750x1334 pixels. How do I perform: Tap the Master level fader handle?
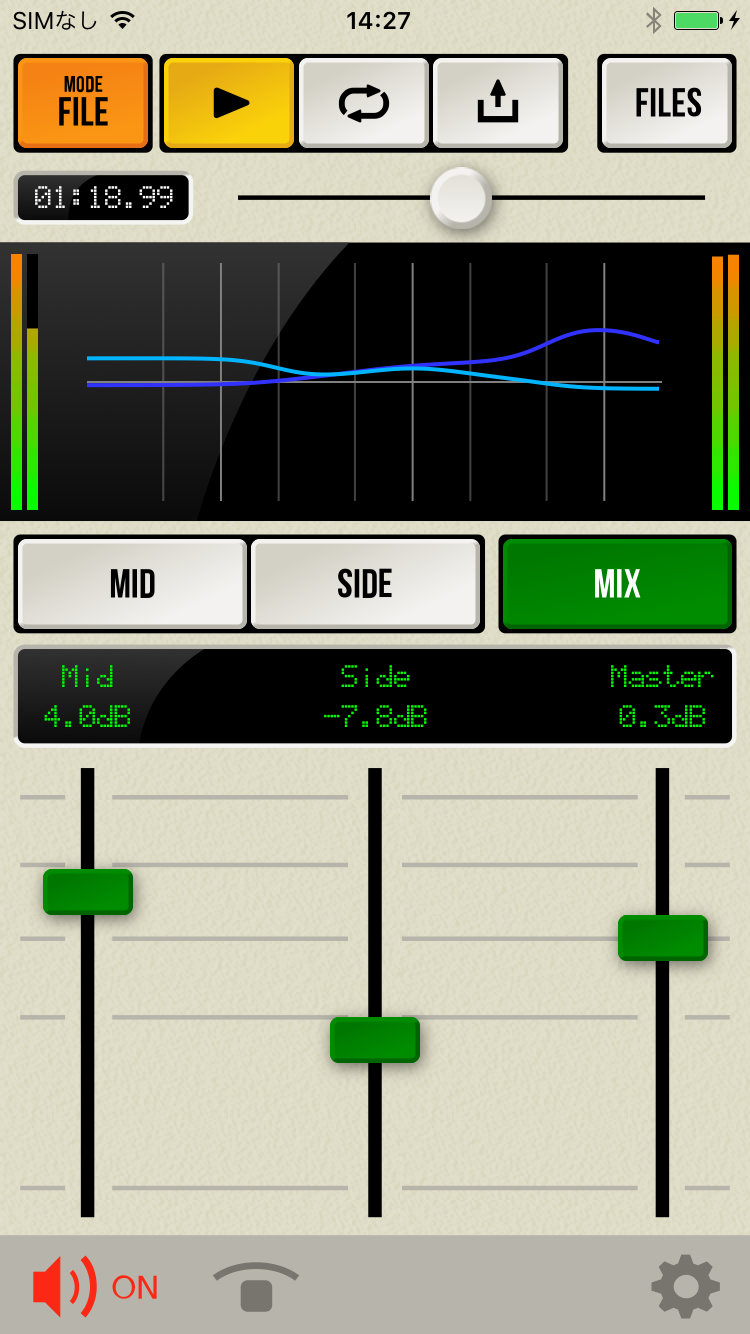tap(662, 938)
